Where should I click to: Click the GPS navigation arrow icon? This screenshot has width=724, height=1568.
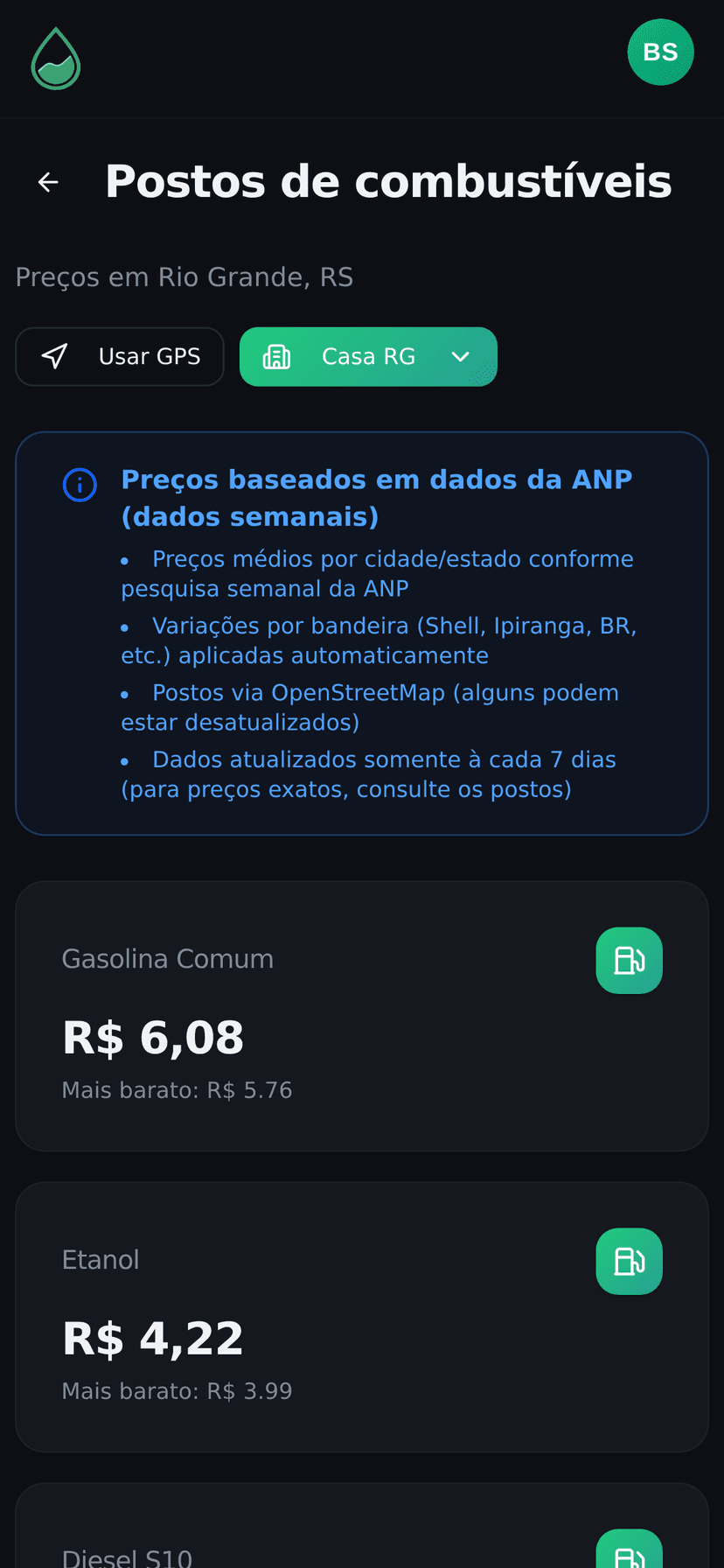(54, 356)
